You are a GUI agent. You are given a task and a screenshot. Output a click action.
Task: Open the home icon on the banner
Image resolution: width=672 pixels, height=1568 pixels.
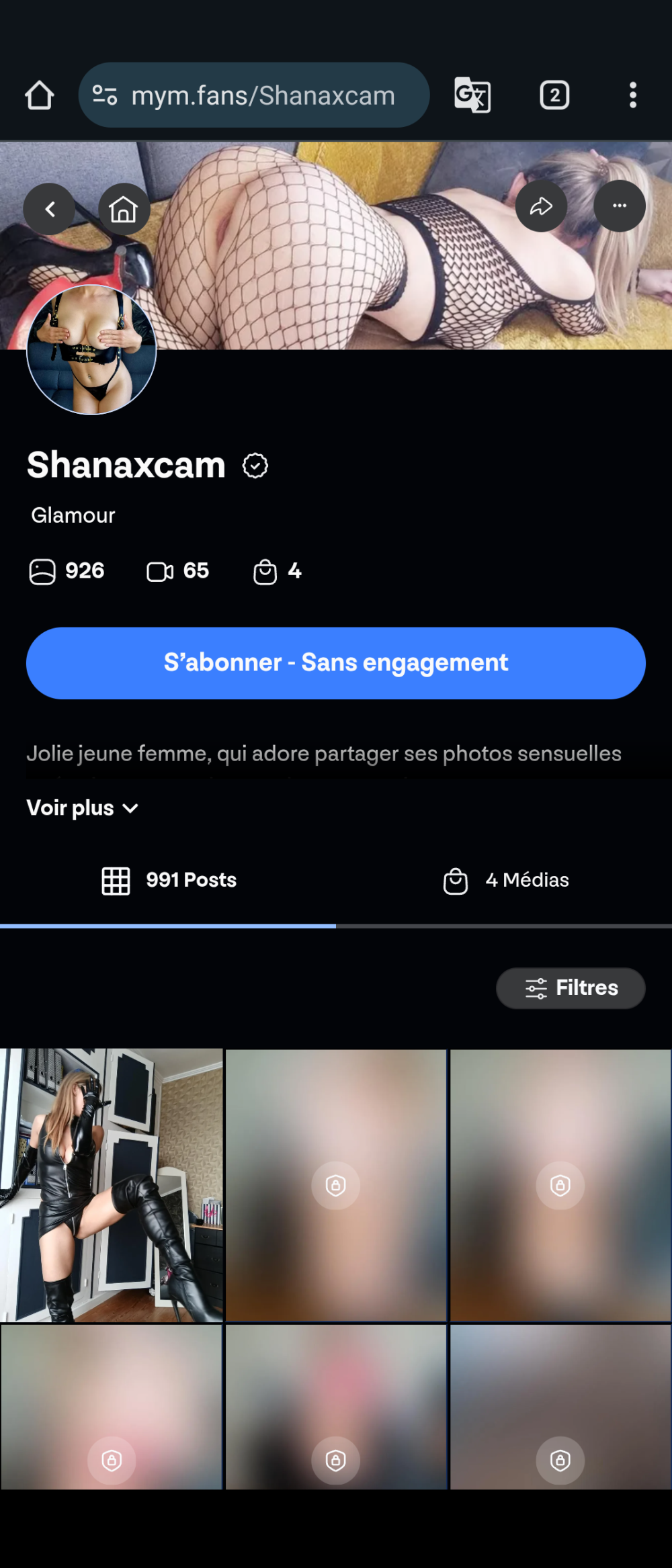[124, 208]
